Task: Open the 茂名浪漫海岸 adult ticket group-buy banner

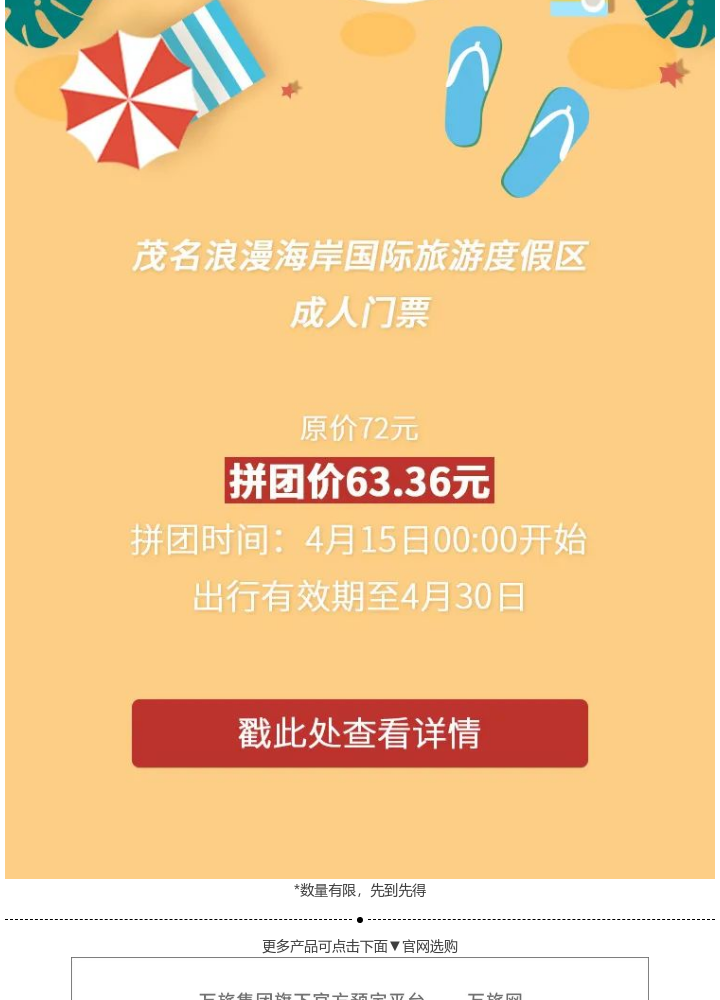Action: pyautogui.click(x=360, y=733)
